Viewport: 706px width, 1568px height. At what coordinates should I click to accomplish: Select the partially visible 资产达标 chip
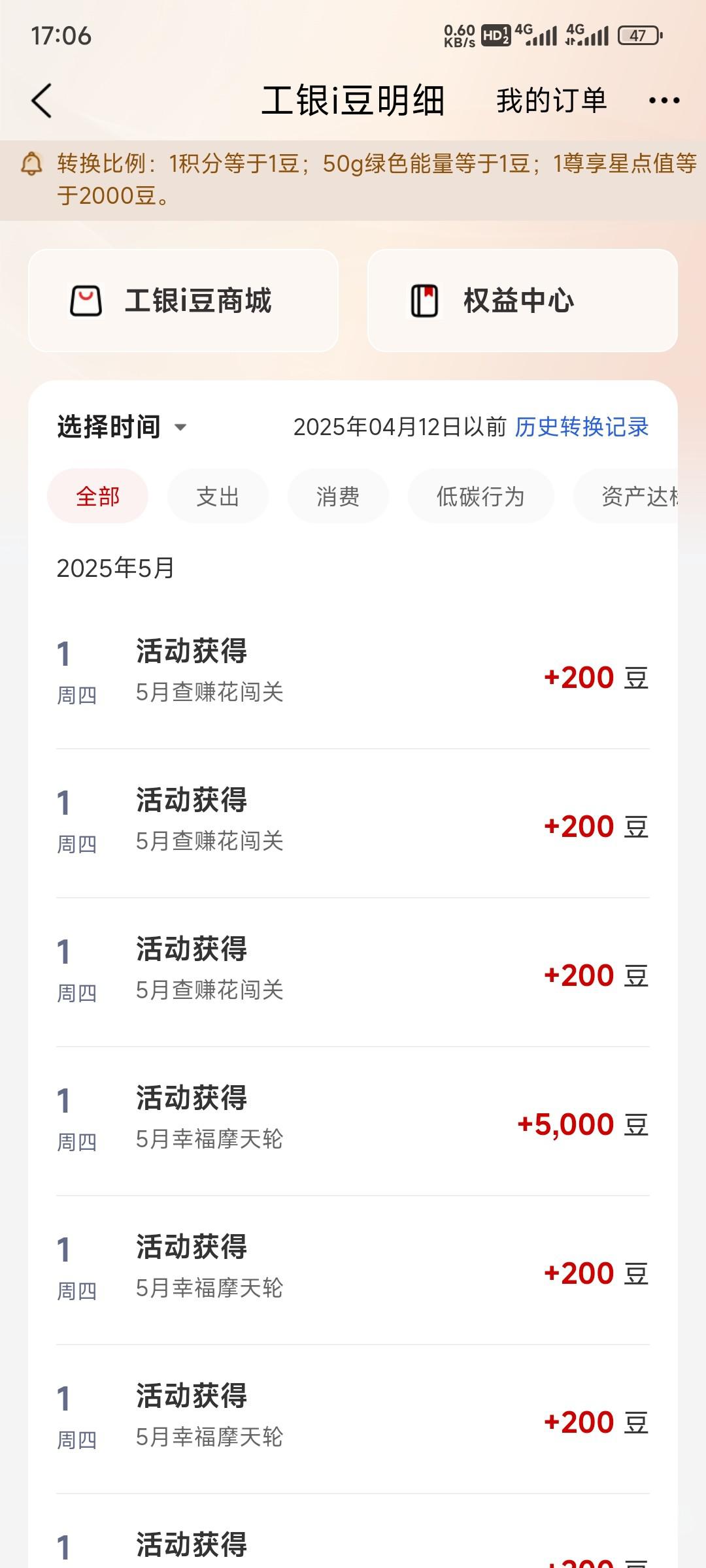pyautogui.click(x=626, y=497)
